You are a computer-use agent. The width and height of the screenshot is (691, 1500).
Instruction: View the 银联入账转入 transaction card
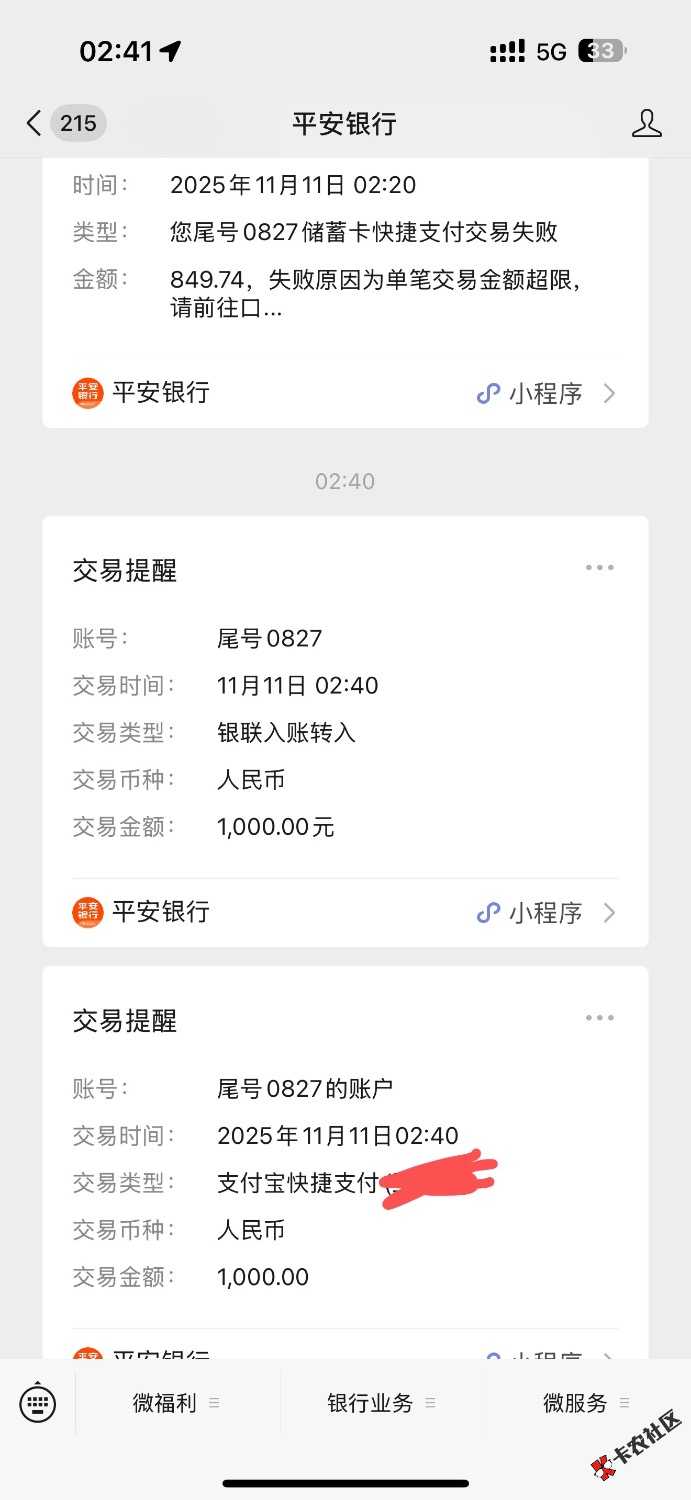[x=345, y=730]
